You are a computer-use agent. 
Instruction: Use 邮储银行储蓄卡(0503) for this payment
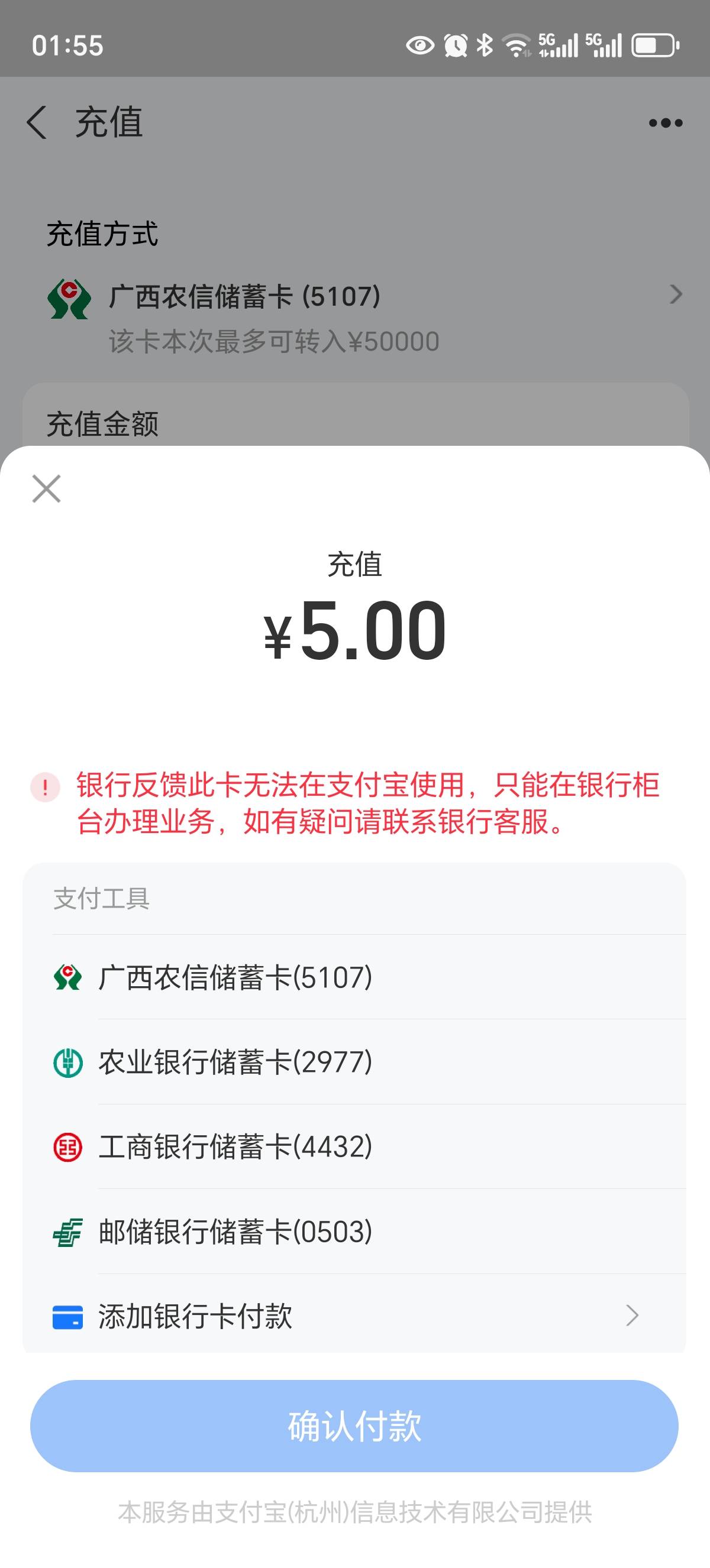tap(354, 1232)
